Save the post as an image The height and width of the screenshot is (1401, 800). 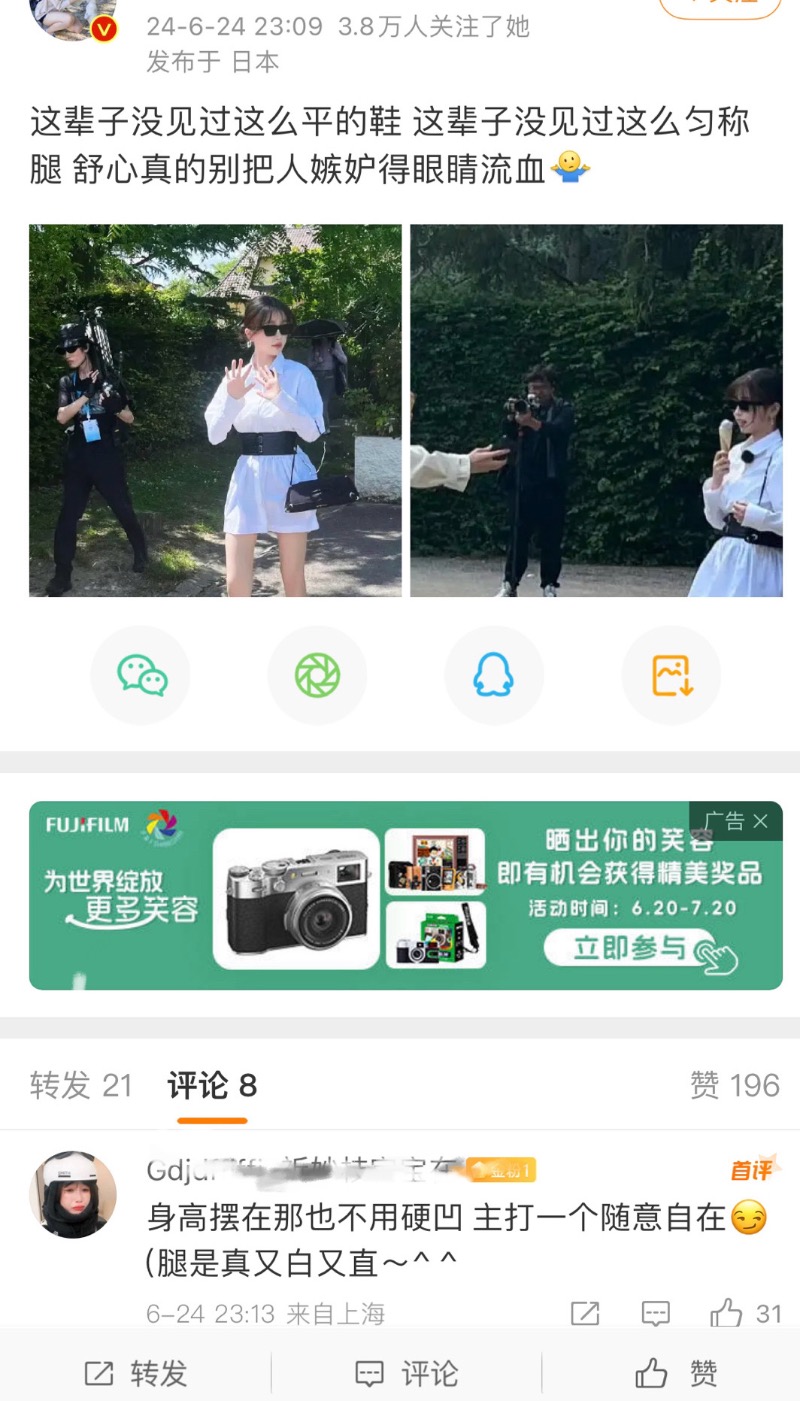[671, 675]
